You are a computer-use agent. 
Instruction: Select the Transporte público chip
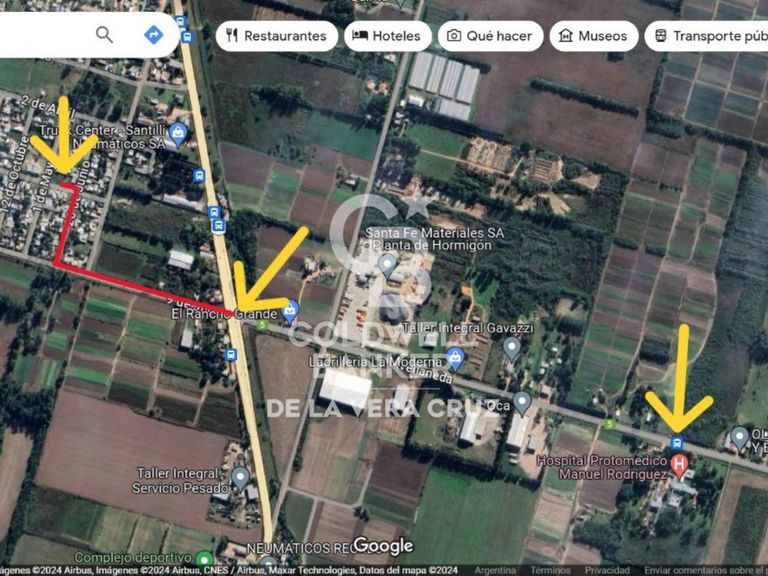tap(706, 36)
